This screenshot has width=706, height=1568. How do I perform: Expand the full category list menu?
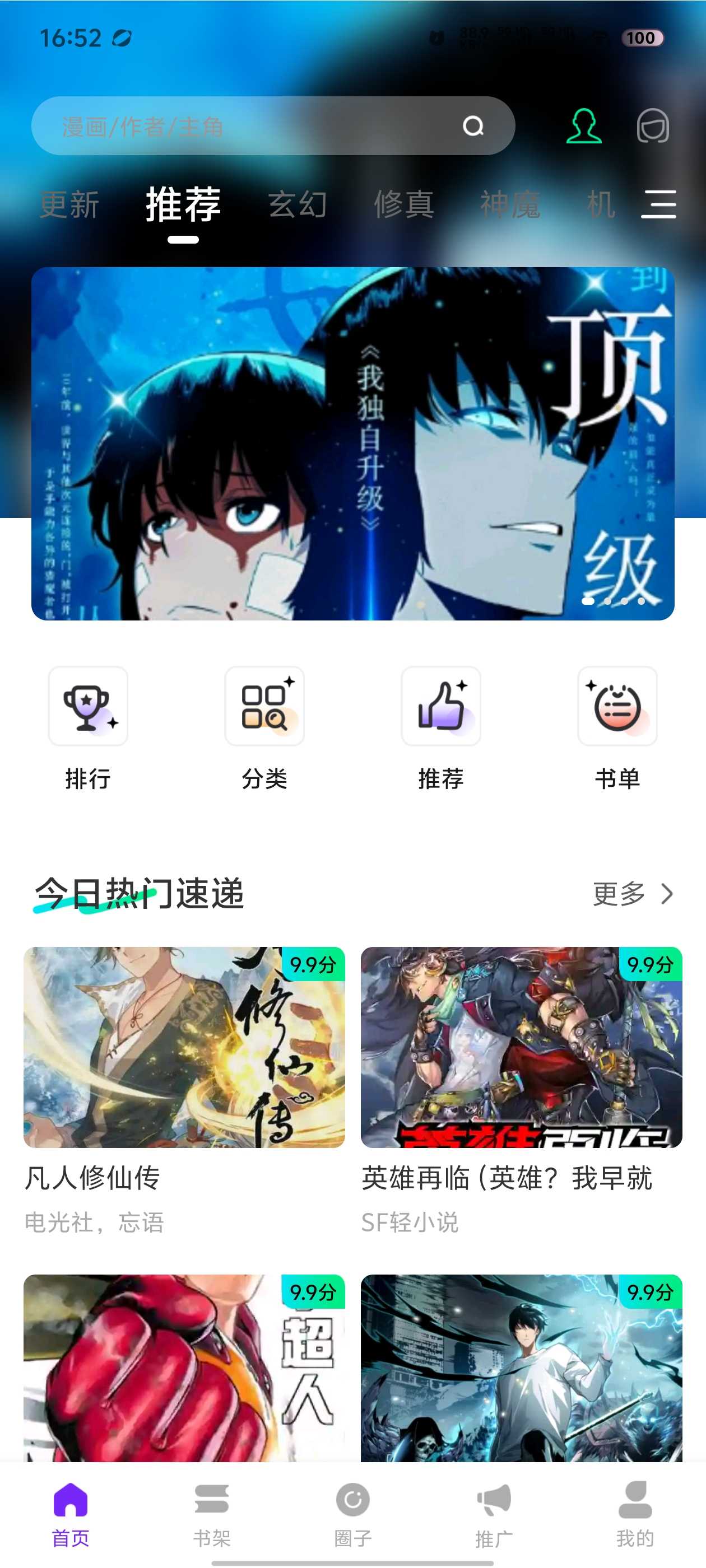(659, 204)
